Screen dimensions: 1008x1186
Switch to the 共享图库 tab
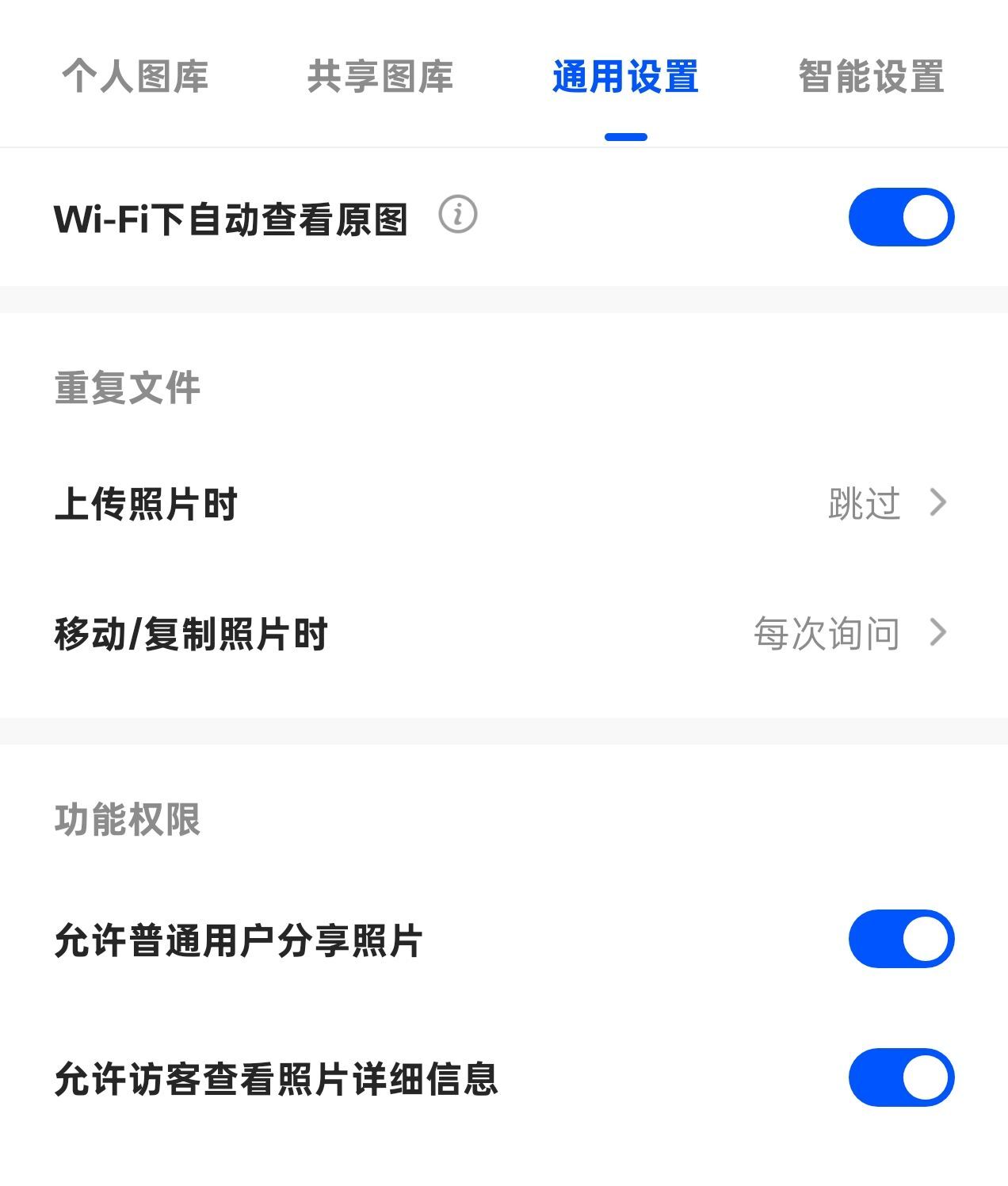tap(380, 77)
